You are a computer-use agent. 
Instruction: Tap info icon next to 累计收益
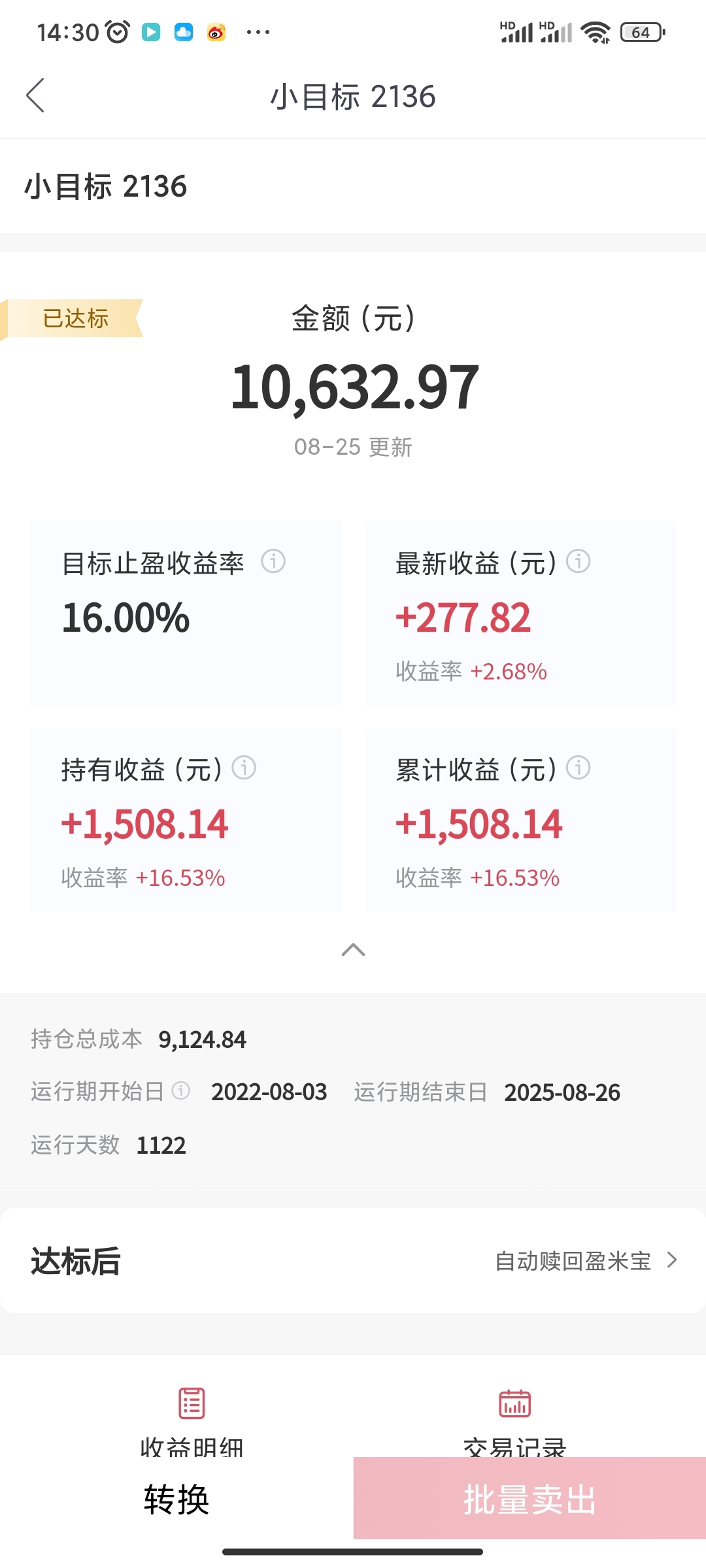578,768
